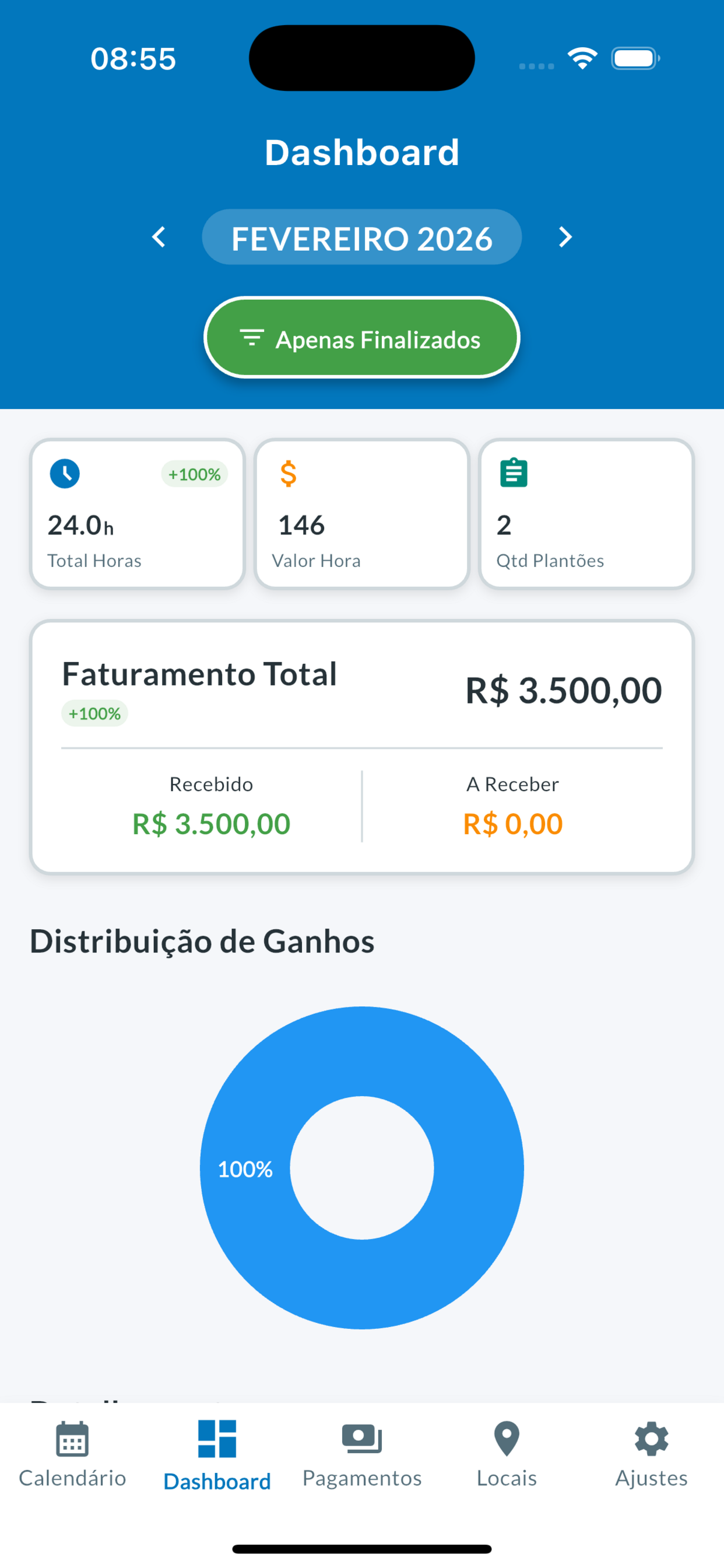Screen dimensions: 724x1568
Task: Click the right chevron to go to next month
Action: pyautogui.click(x=565, y=237)
